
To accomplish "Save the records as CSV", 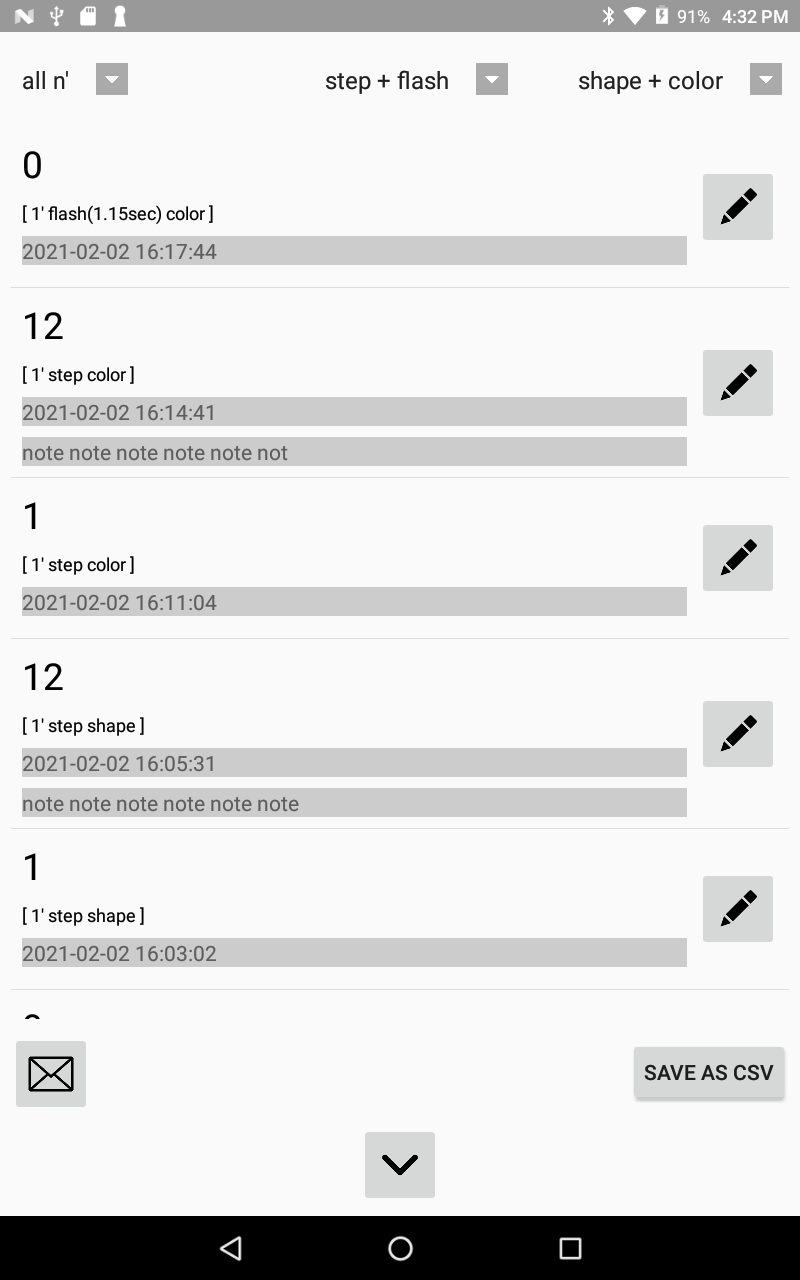I will [709, 1073].
